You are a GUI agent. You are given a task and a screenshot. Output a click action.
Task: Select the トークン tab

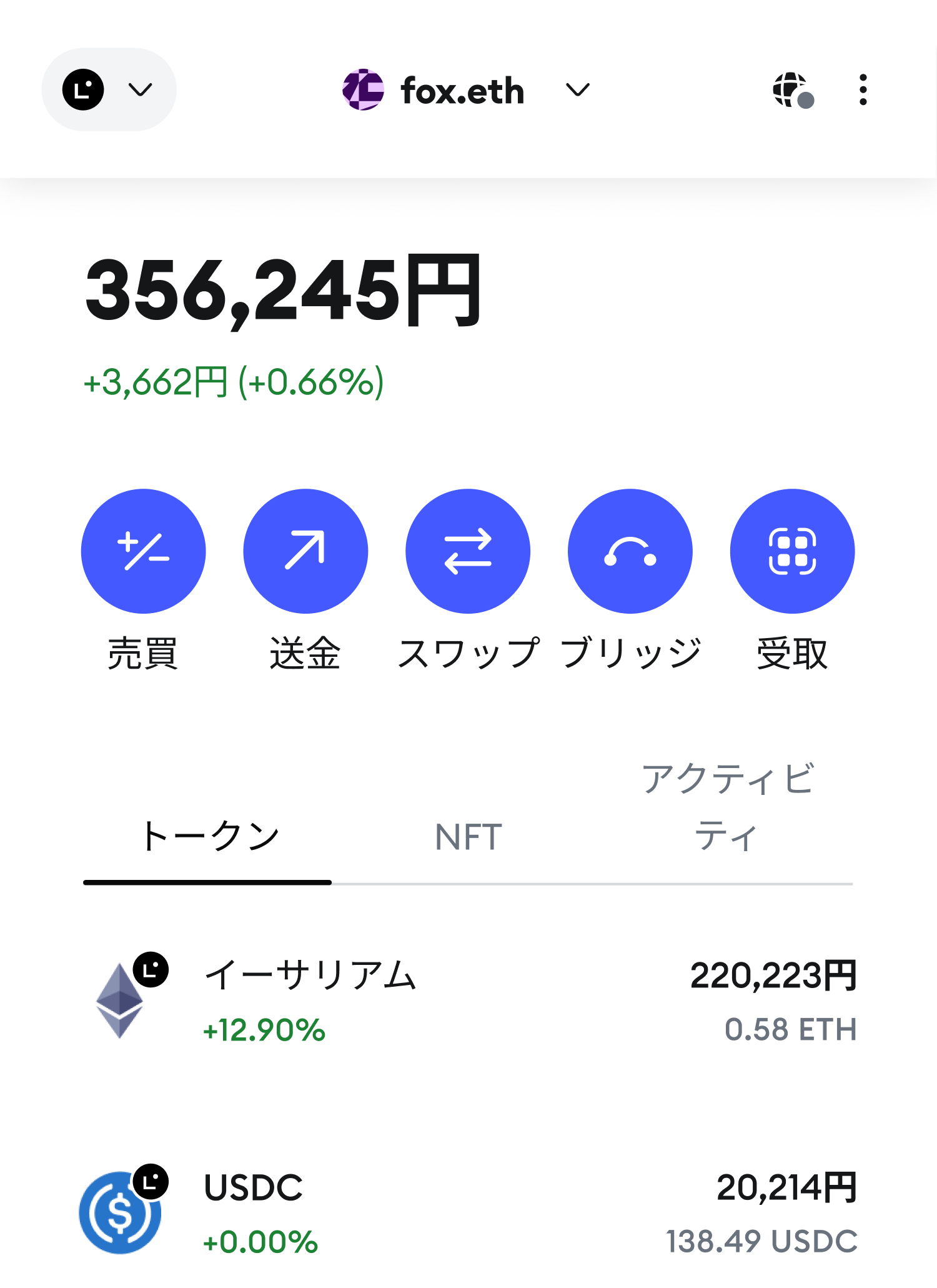(x=208, y=836)
